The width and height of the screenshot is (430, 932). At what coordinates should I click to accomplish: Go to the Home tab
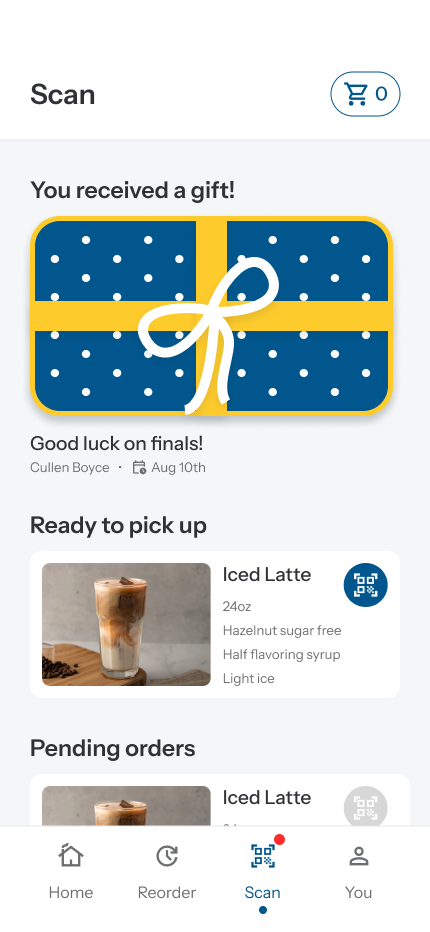click(x=71, y=872)
